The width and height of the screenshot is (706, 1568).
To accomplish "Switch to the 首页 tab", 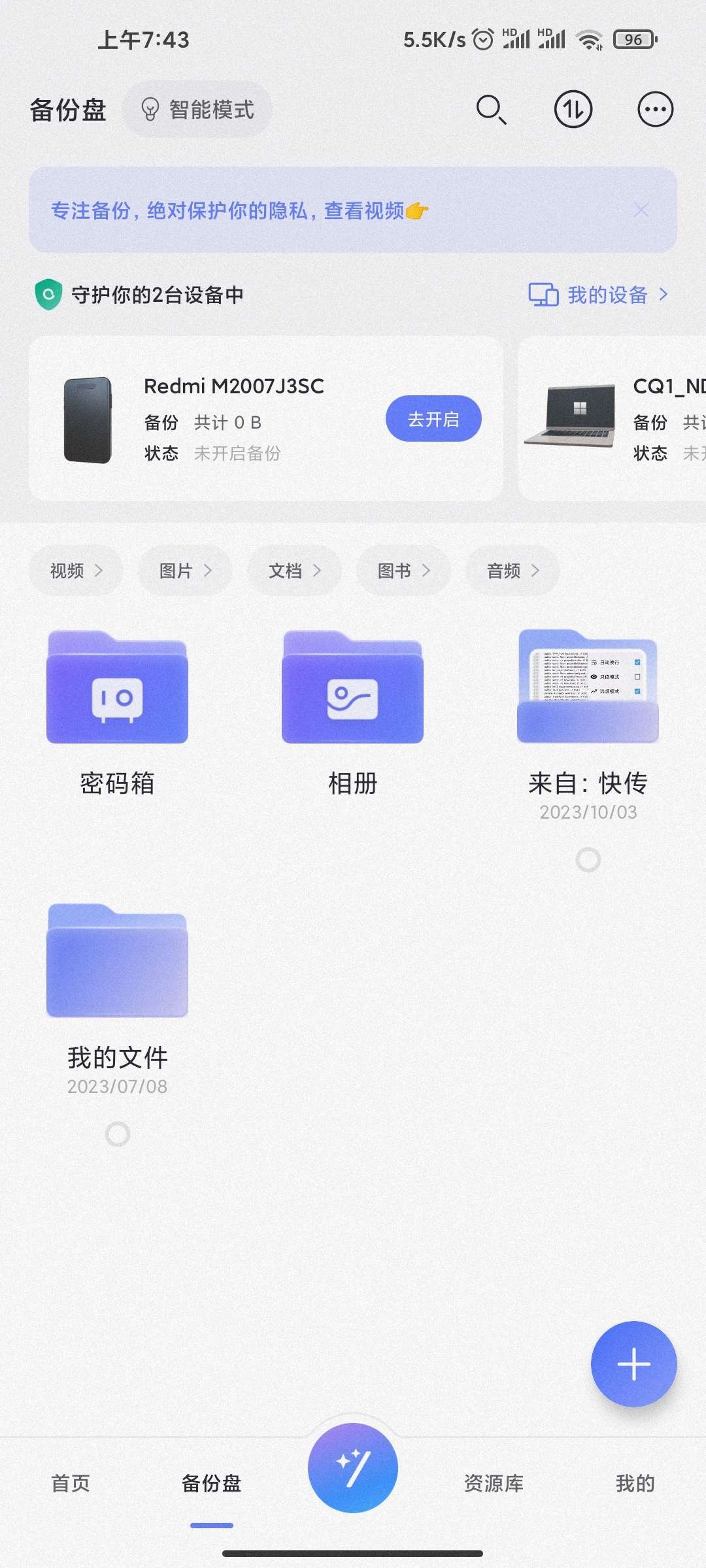I will tap(71, 1483).
